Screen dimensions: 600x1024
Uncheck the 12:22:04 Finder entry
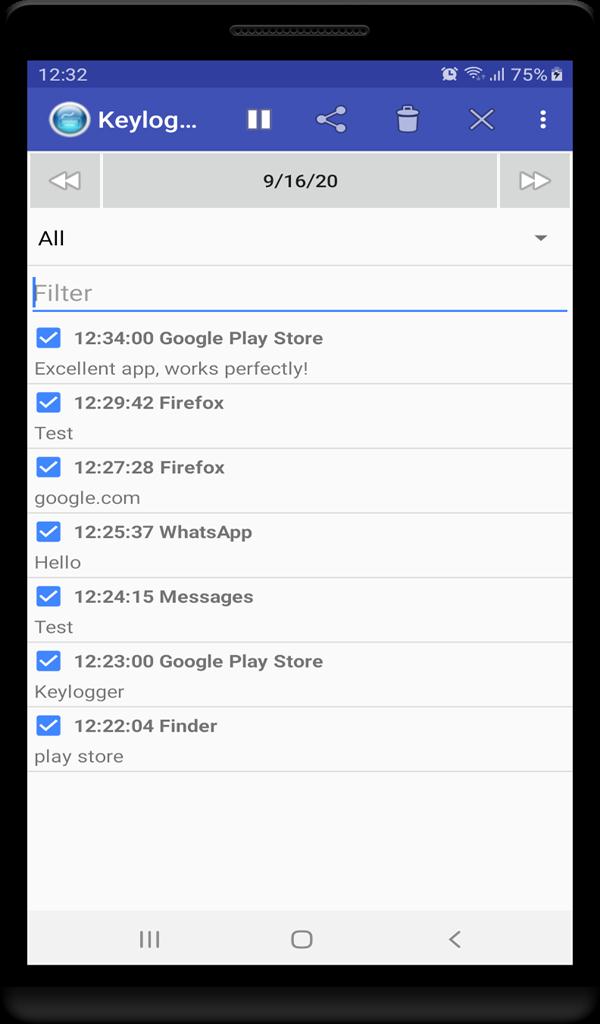point(48,725)
